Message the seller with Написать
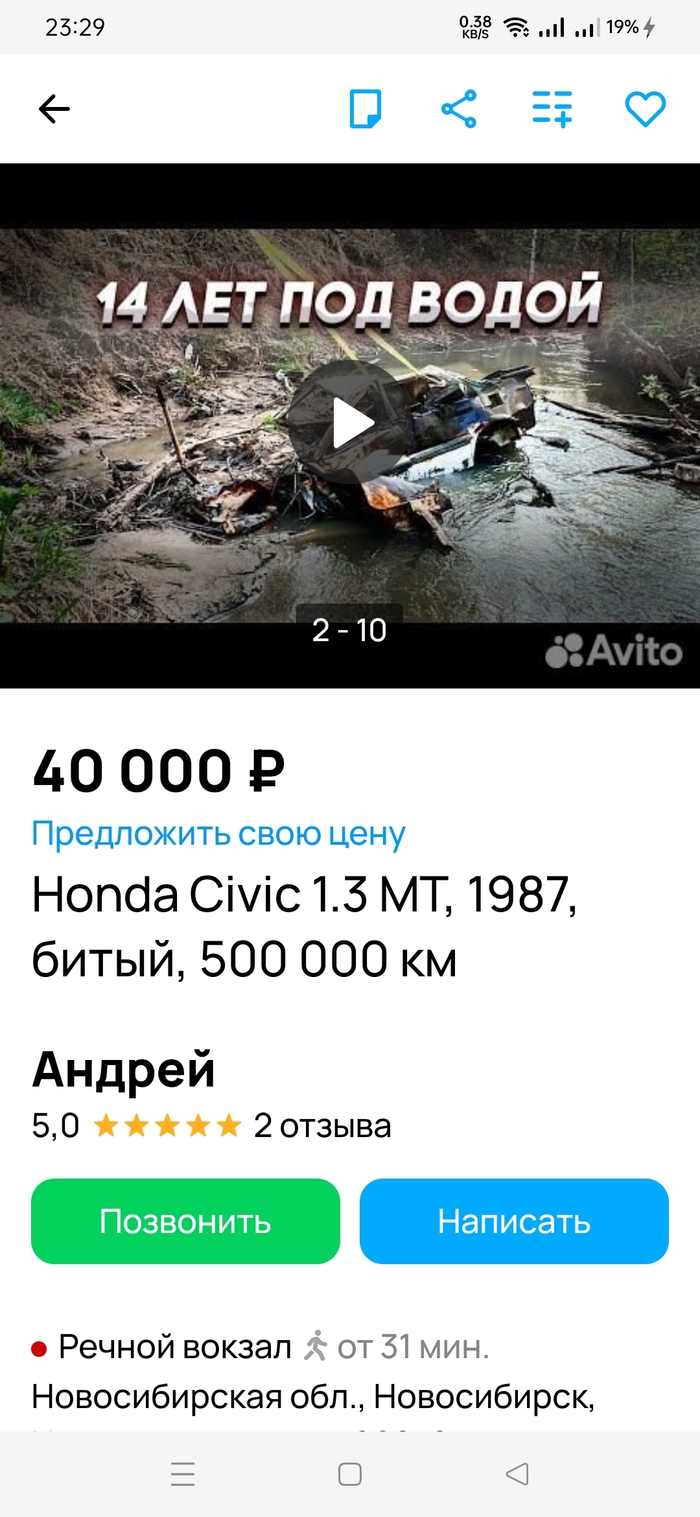 [514, 1221]
